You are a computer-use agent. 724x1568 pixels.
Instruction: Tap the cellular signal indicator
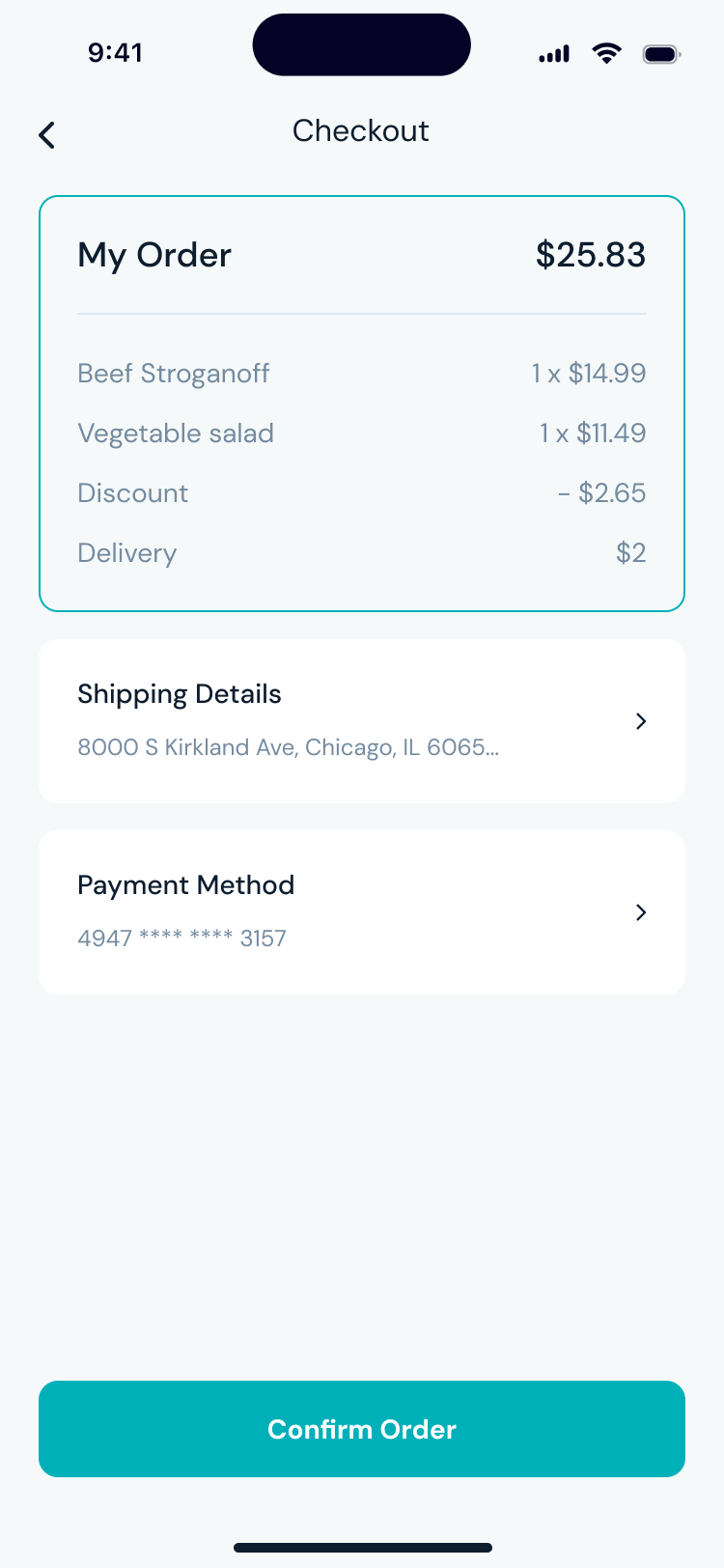[x=552, y=54]
